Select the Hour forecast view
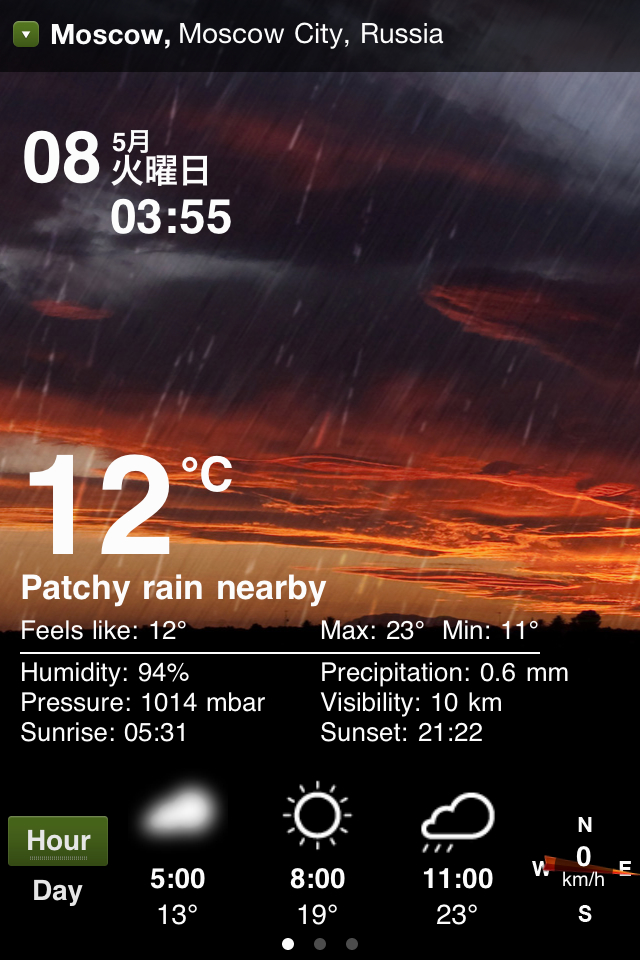The width and height of the screenshot is (640, 960). [58, 841]
